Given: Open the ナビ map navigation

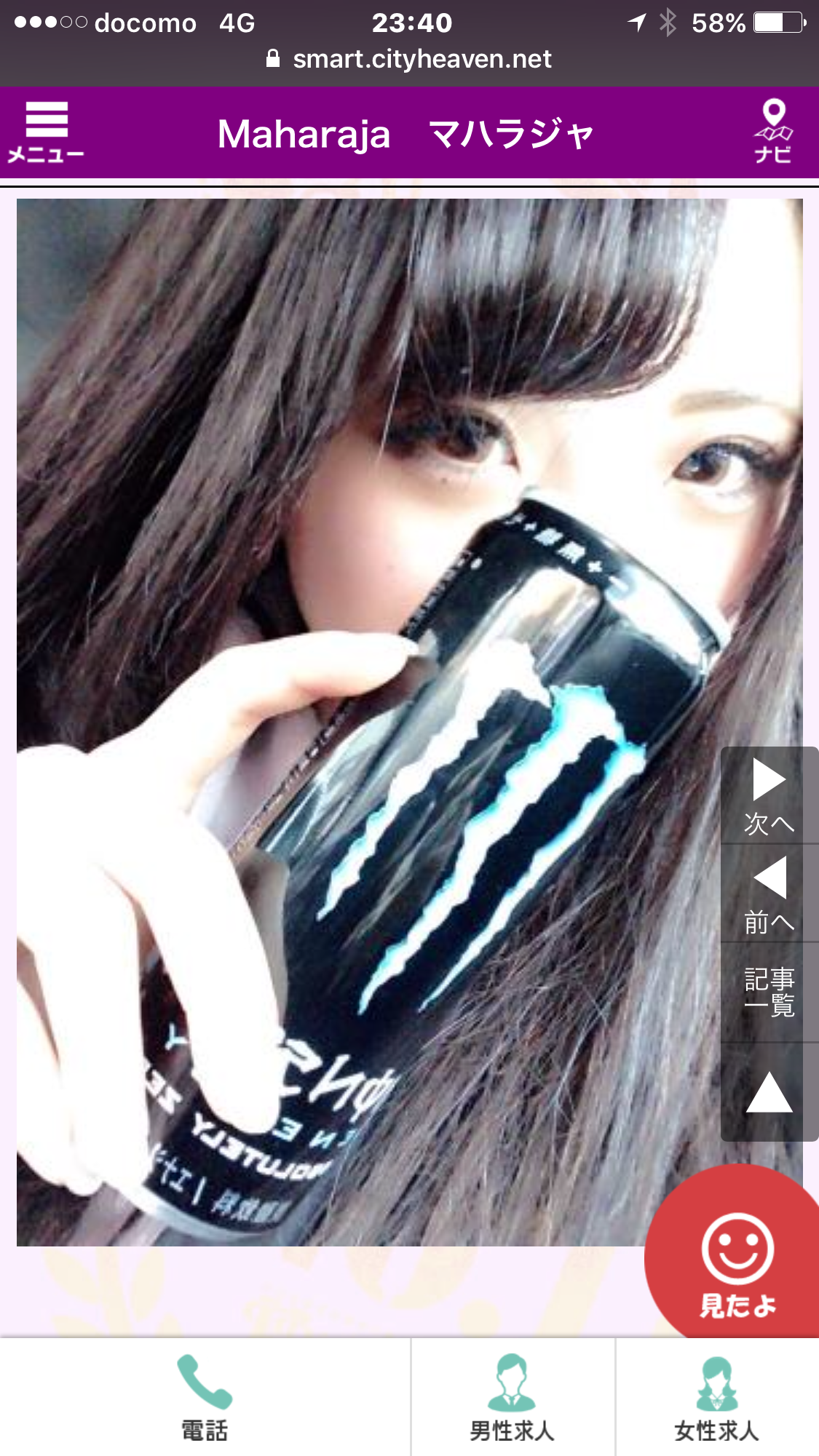Looking at the screenshot, I should coord(772,132).
